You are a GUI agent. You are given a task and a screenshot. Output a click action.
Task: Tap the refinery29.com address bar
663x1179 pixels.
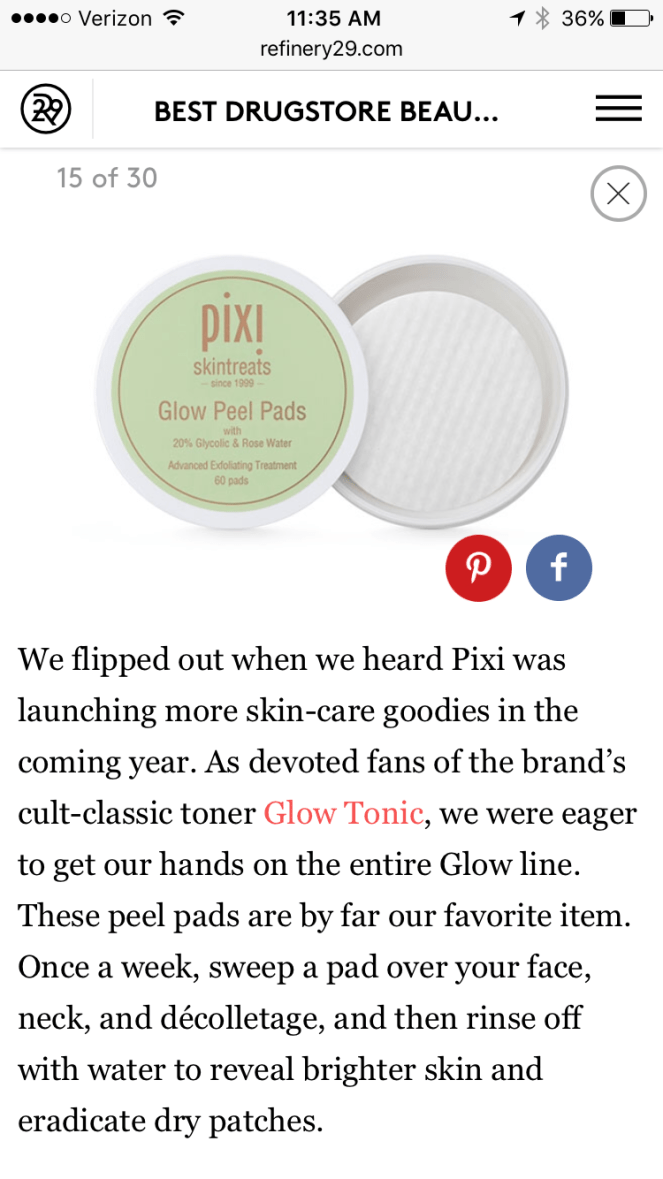pyautogui.click(x=331, y=48)
